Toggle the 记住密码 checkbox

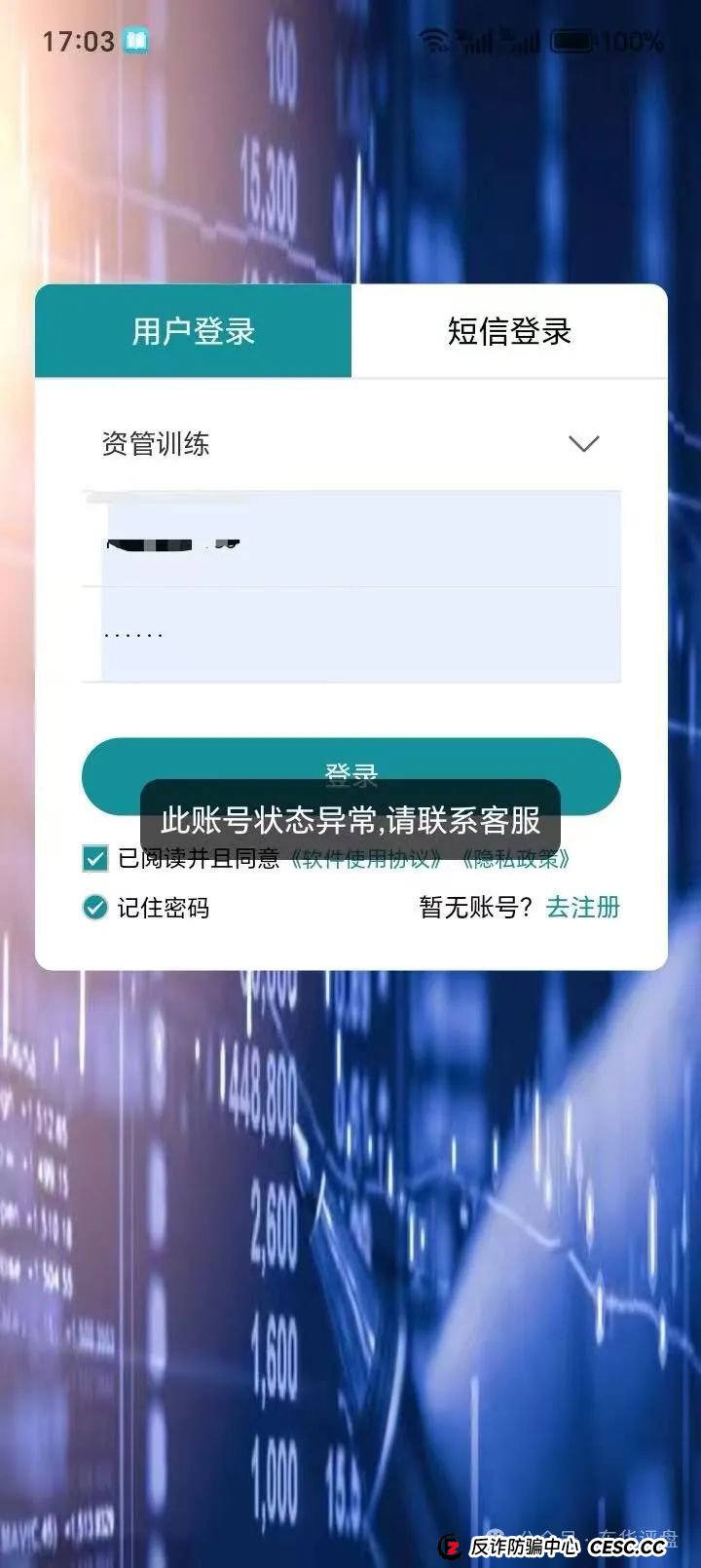95,908
